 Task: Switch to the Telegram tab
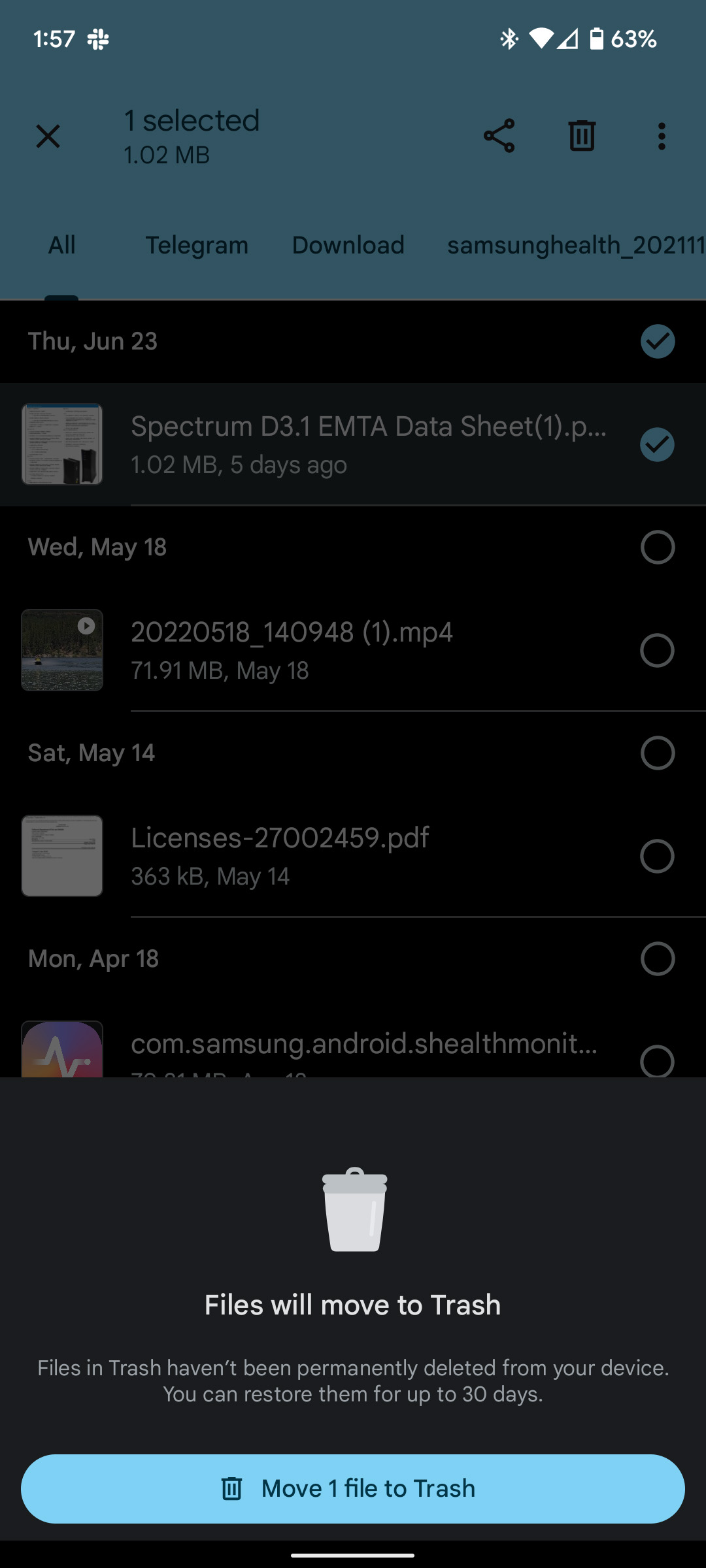tap(197, 245)
